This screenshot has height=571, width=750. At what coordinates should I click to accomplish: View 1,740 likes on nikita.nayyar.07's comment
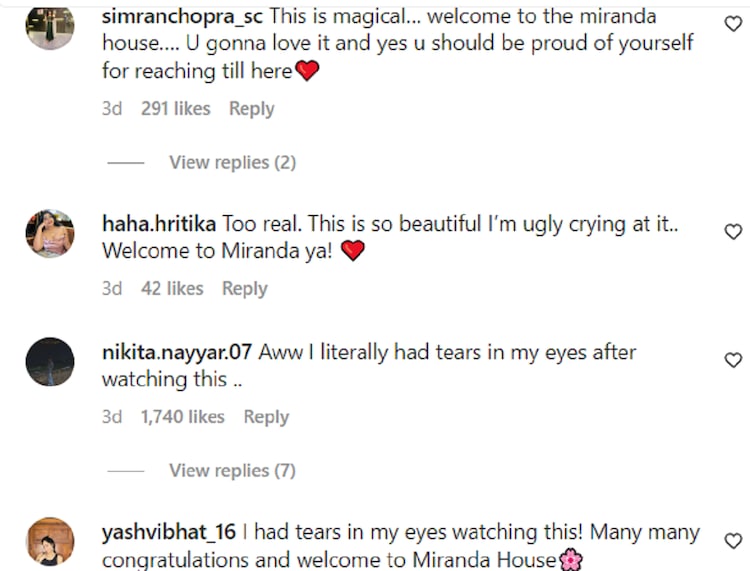182,417
